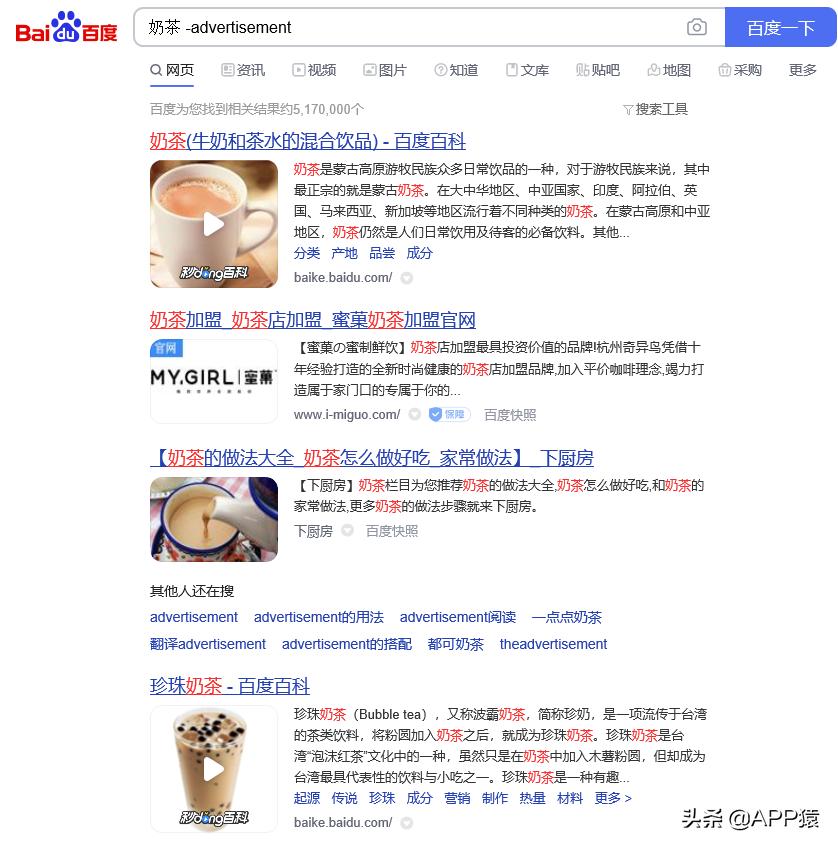Click the blue verified badge beside baike.baidu.com
The width and height of the screenshot is (838, 848).
click(405, 278)
